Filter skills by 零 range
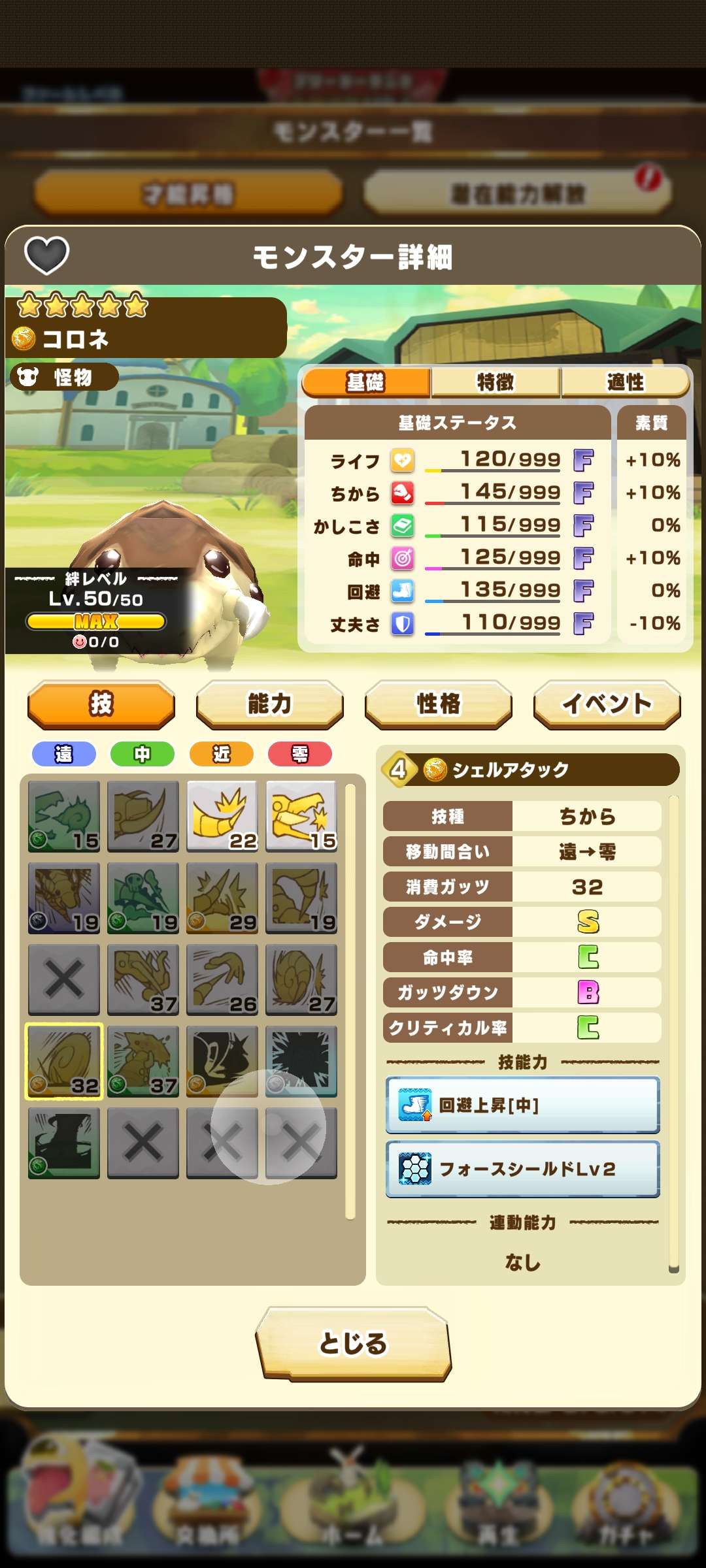 [300, 754]
